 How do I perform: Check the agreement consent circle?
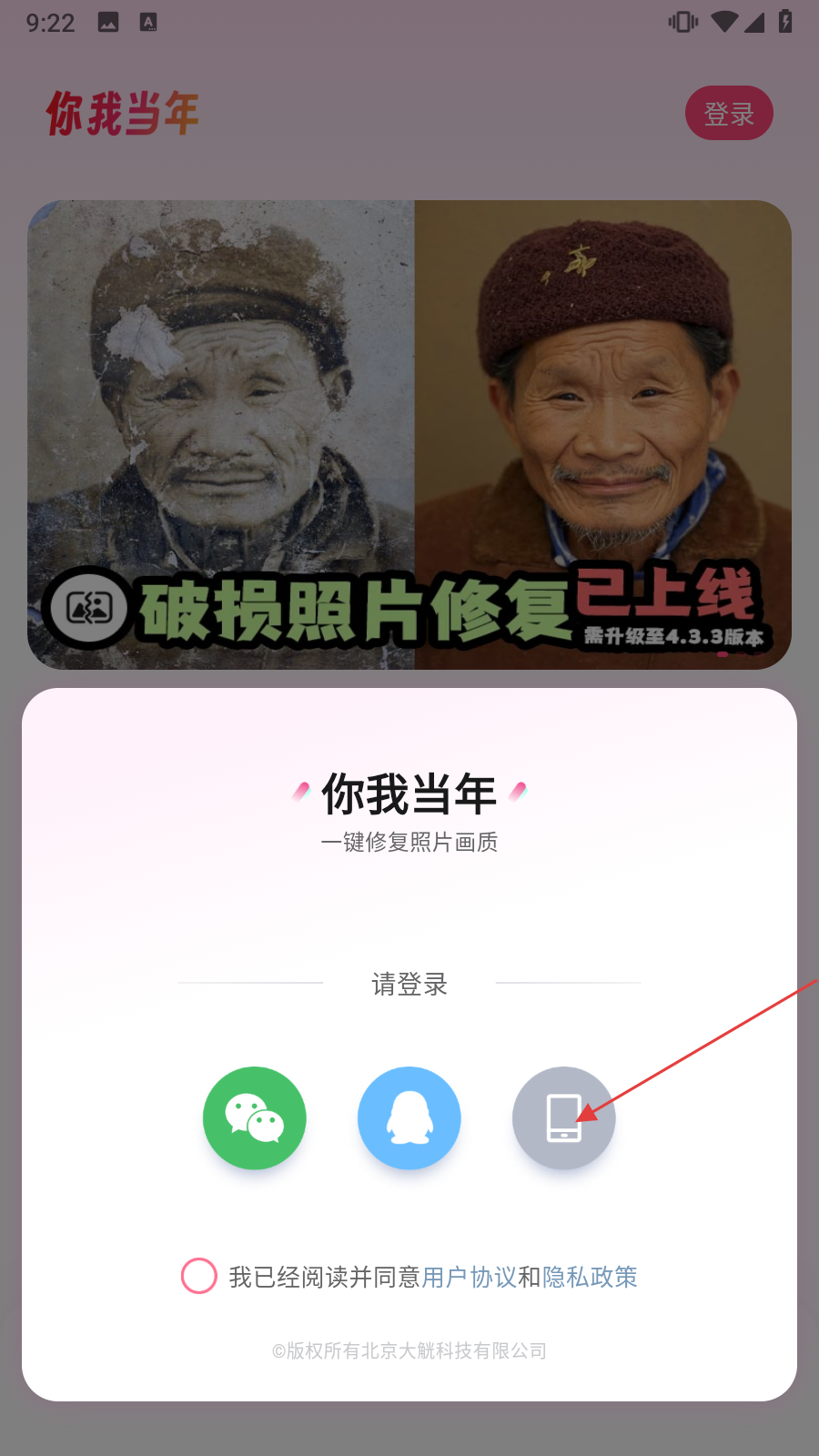click(x=199, y=1276)
